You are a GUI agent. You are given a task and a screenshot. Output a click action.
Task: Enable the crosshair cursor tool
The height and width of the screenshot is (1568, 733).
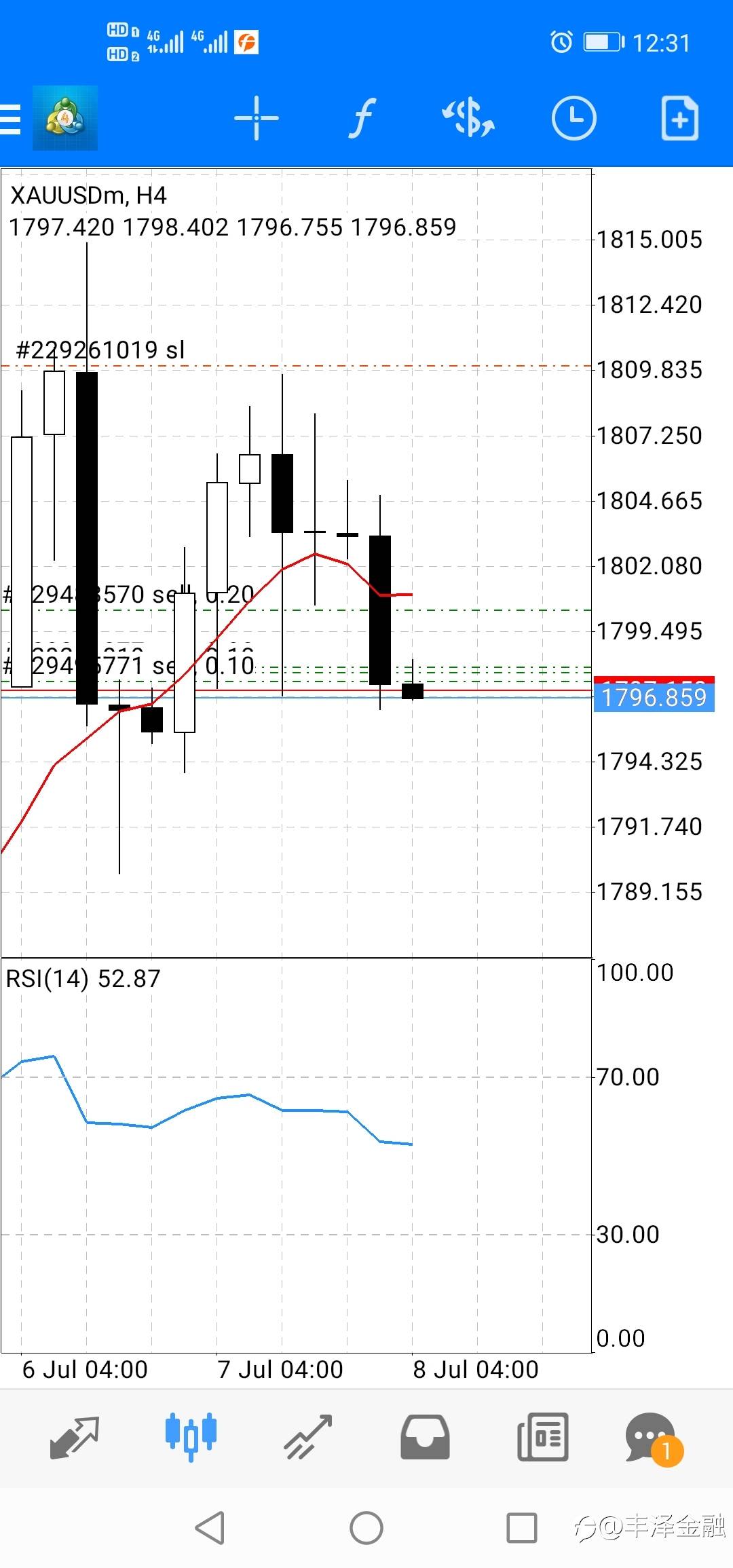(x=257, y=118)
